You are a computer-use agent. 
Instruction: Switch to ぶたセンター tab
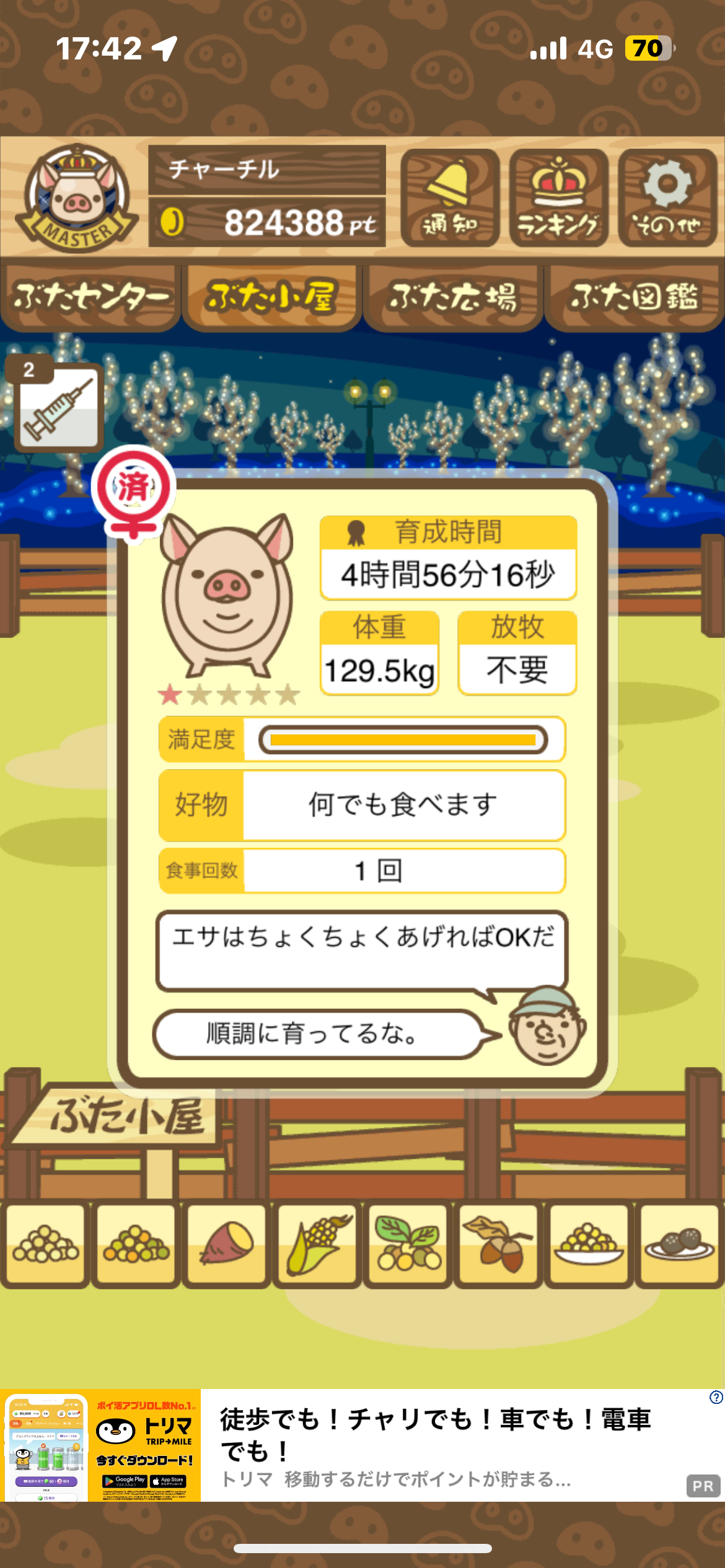pyautogui.click(x=91, y=297)
